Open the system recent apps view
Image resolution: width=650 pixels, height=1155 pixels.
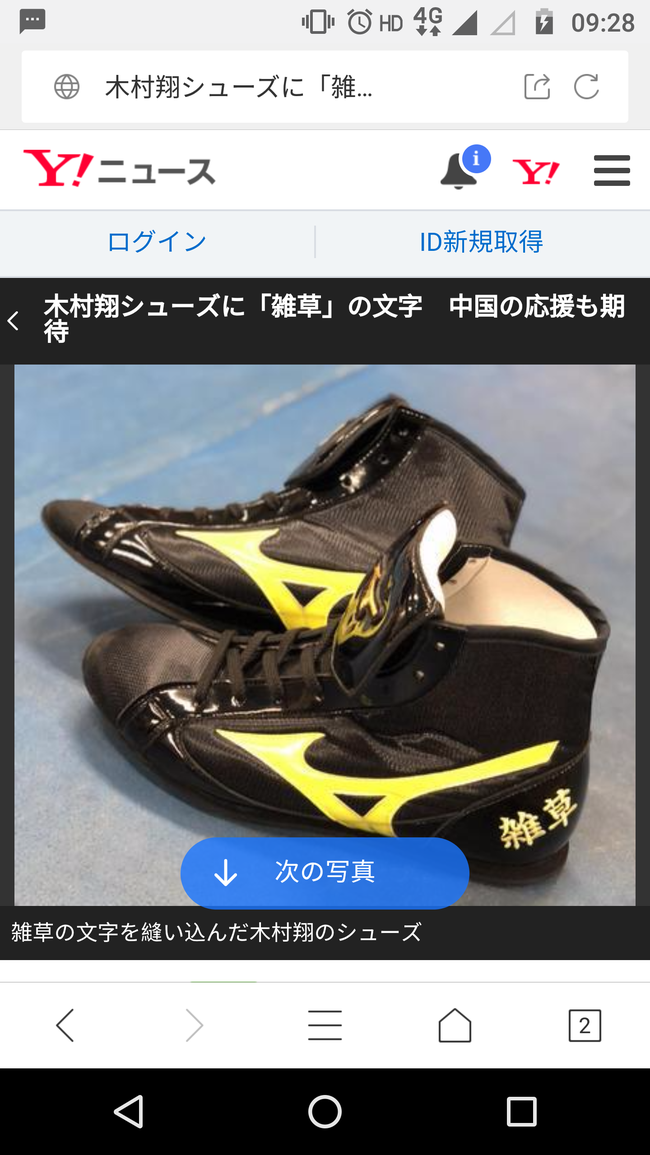pos(521,1111)
